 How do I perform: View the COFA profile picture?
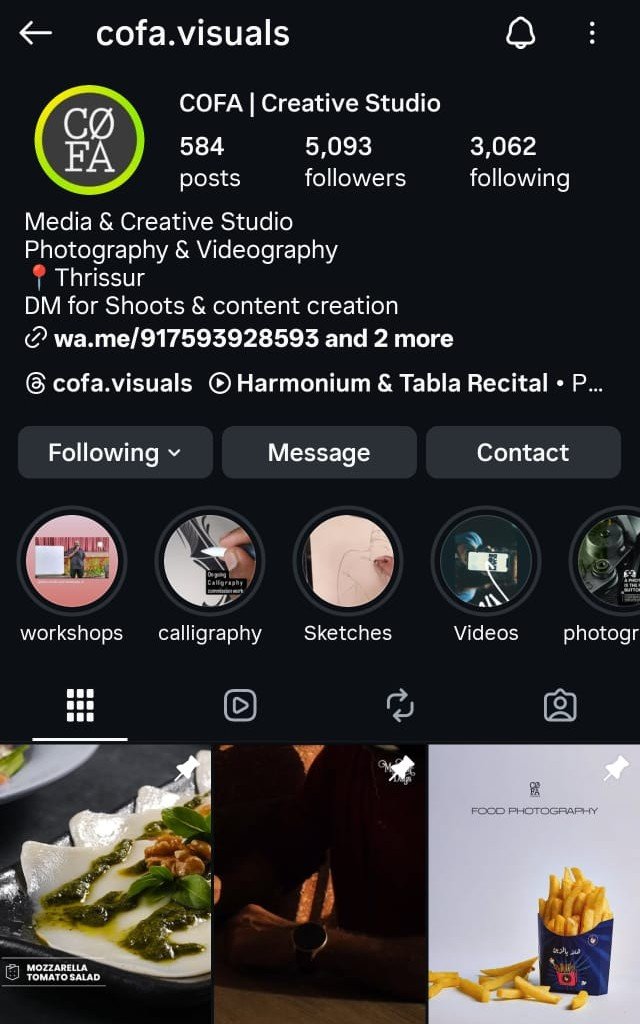pyautogui.click(x=89, y=140)
